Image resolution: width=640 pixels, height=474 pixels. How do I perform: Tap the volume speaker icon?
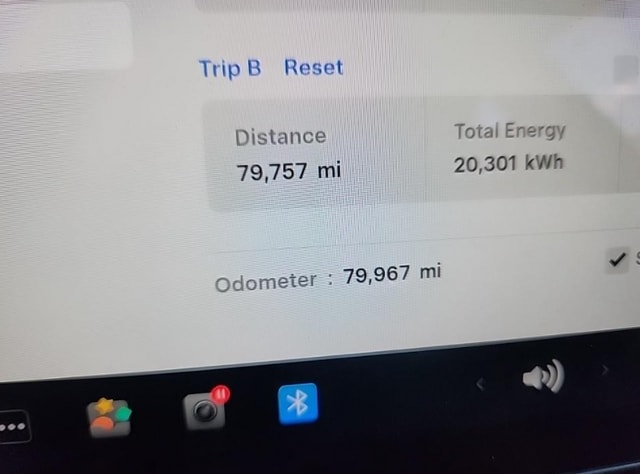click(x=542, y=377)
